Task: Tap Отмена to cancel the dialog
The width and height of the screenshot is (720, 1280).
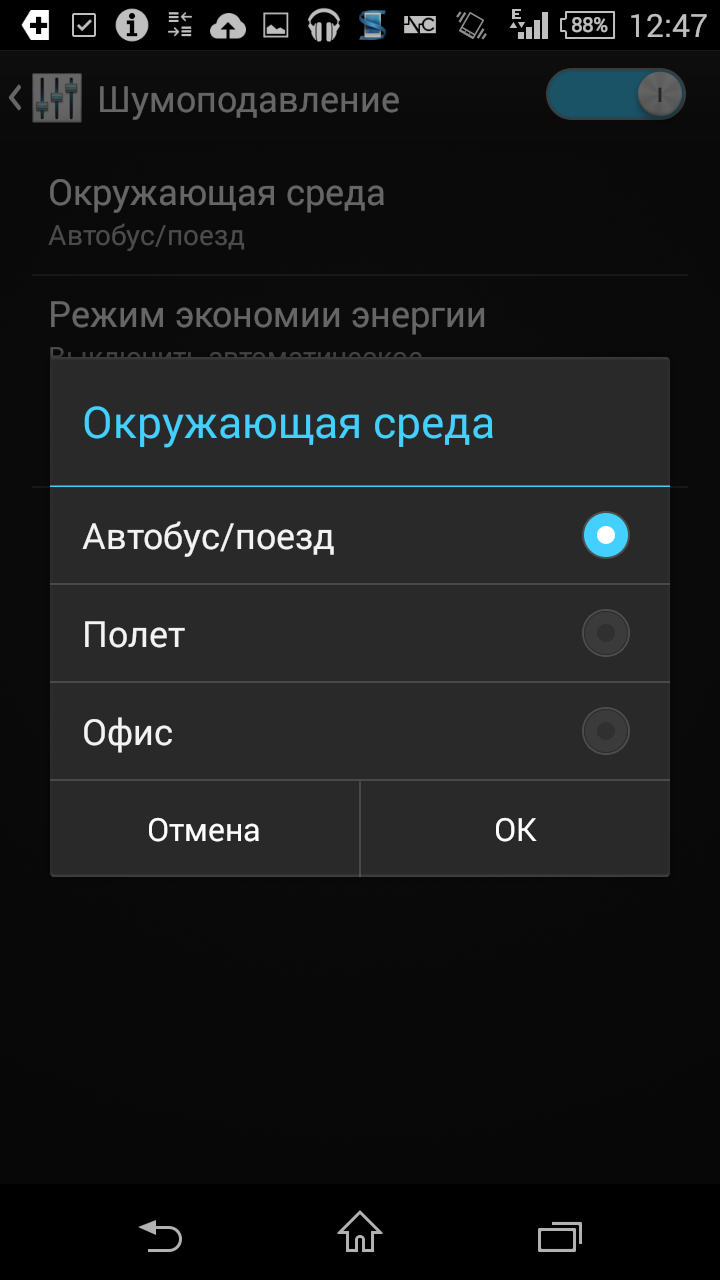Action: coord(204,830)
